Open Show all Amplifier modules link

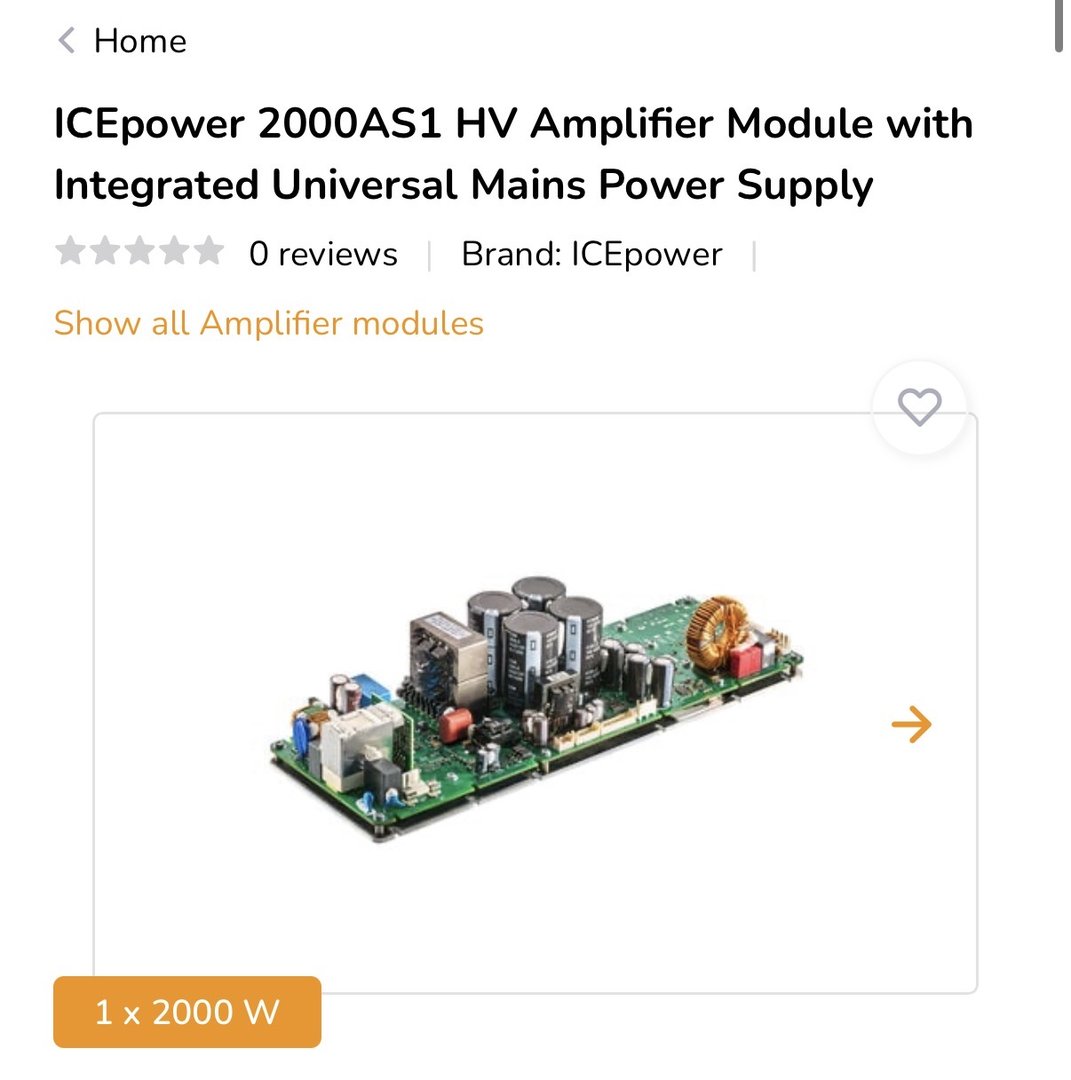point(268,323)
